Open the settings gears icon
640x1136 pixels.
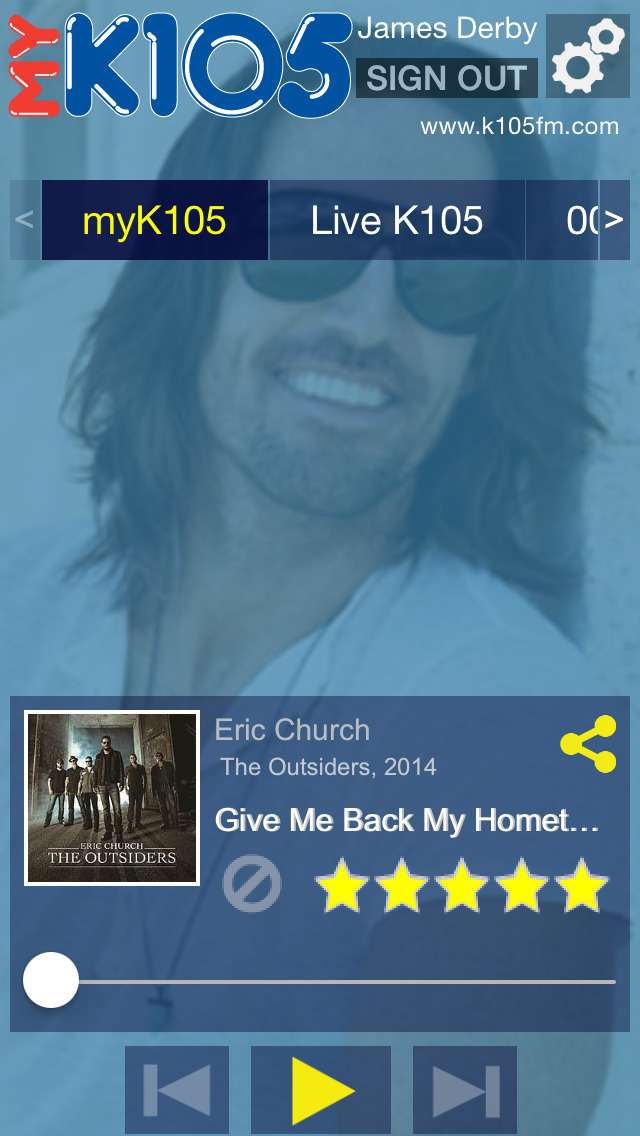pyautogui.click(x=587, y=56)
